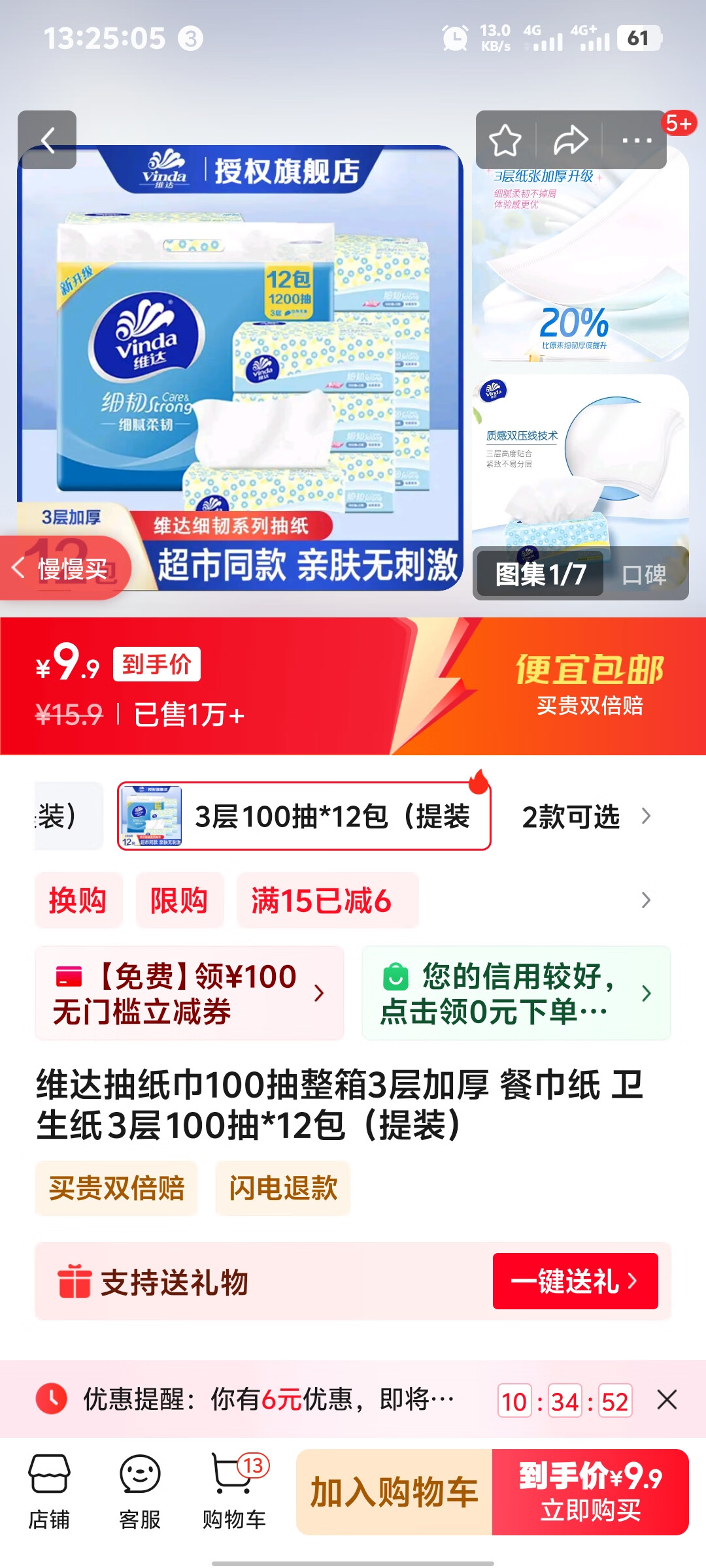Add item via 加入购物车
Viewport: 706px width, 1568px height.
394,1492
